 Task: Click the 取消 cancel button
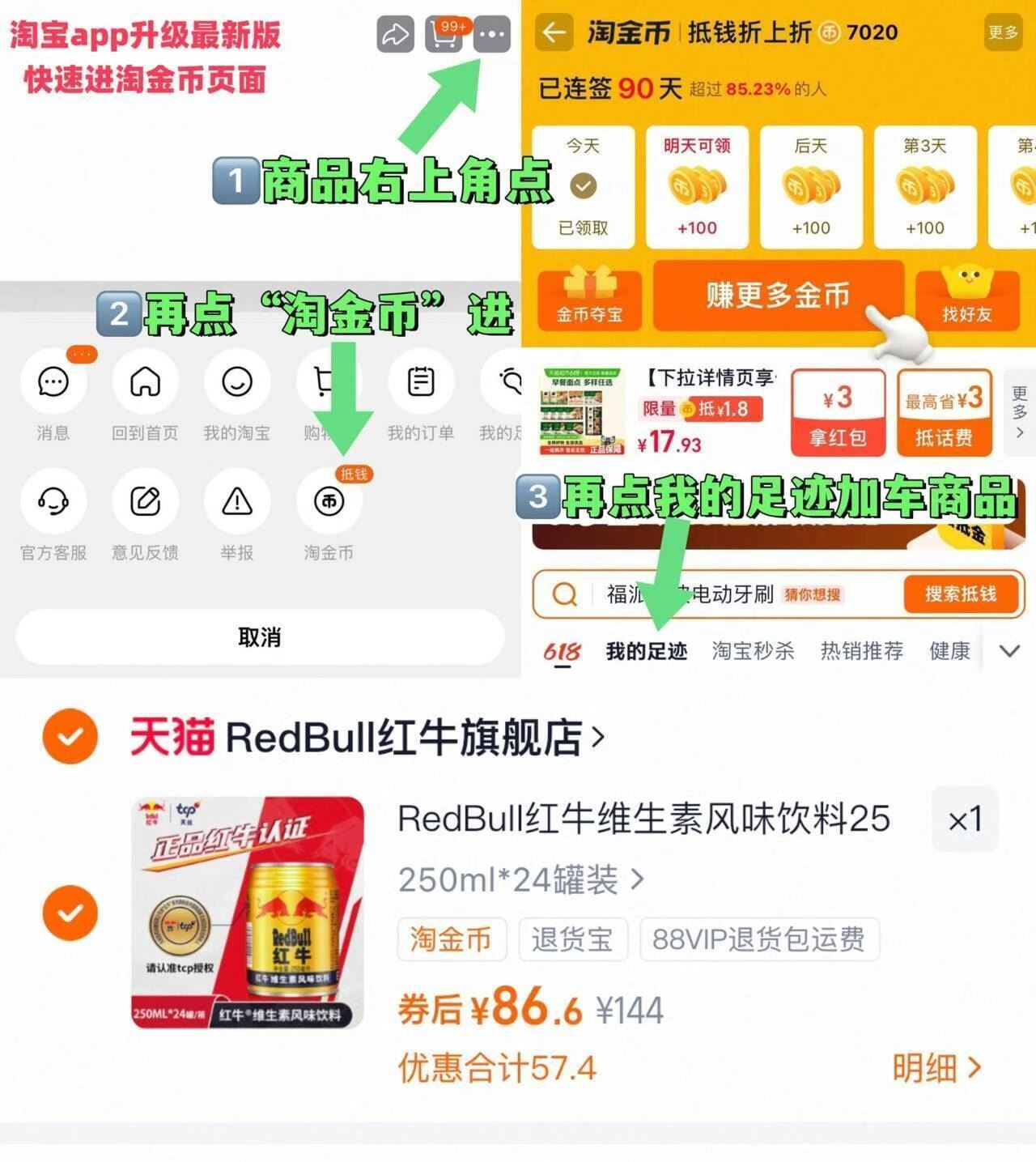pos(257,637)
